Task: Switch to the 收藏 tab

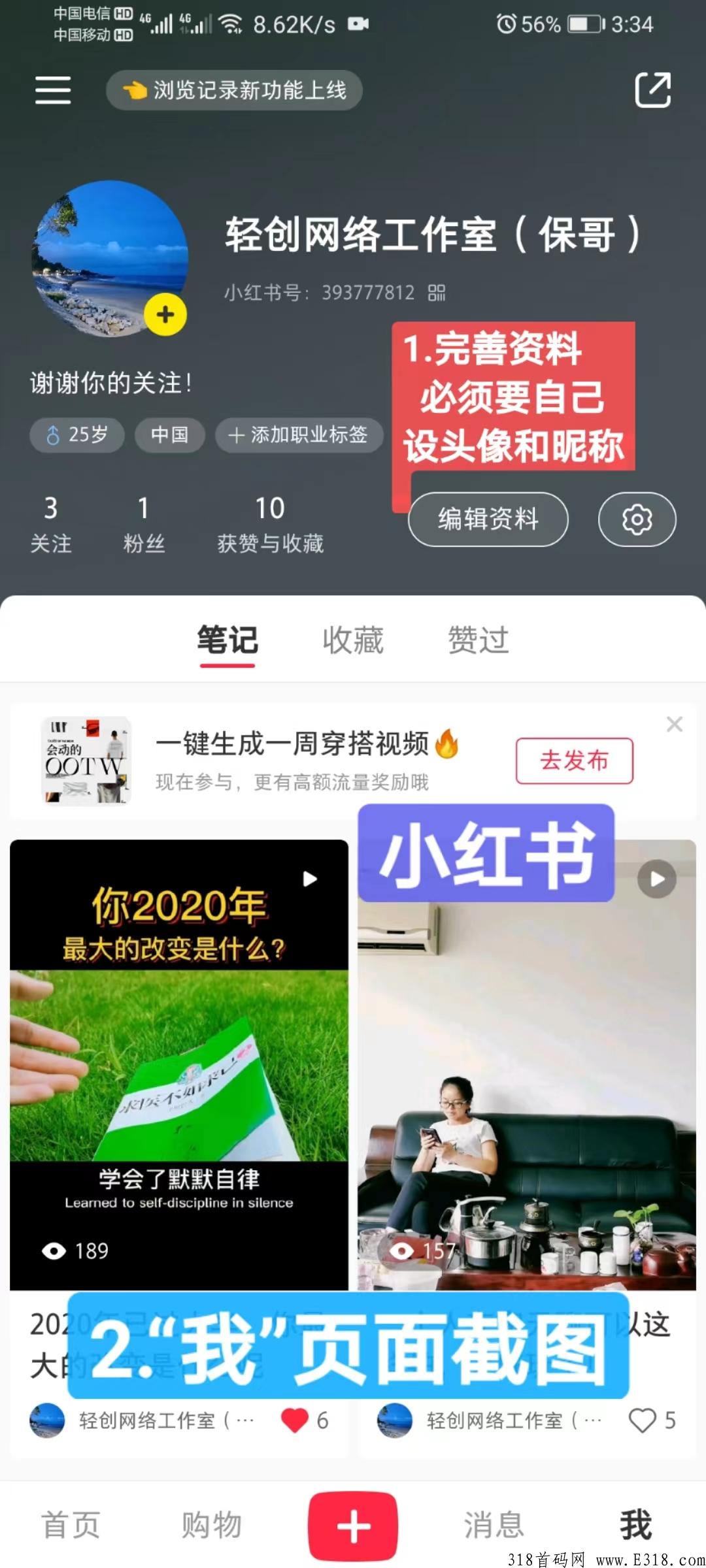Action: [x=353, y=640]
